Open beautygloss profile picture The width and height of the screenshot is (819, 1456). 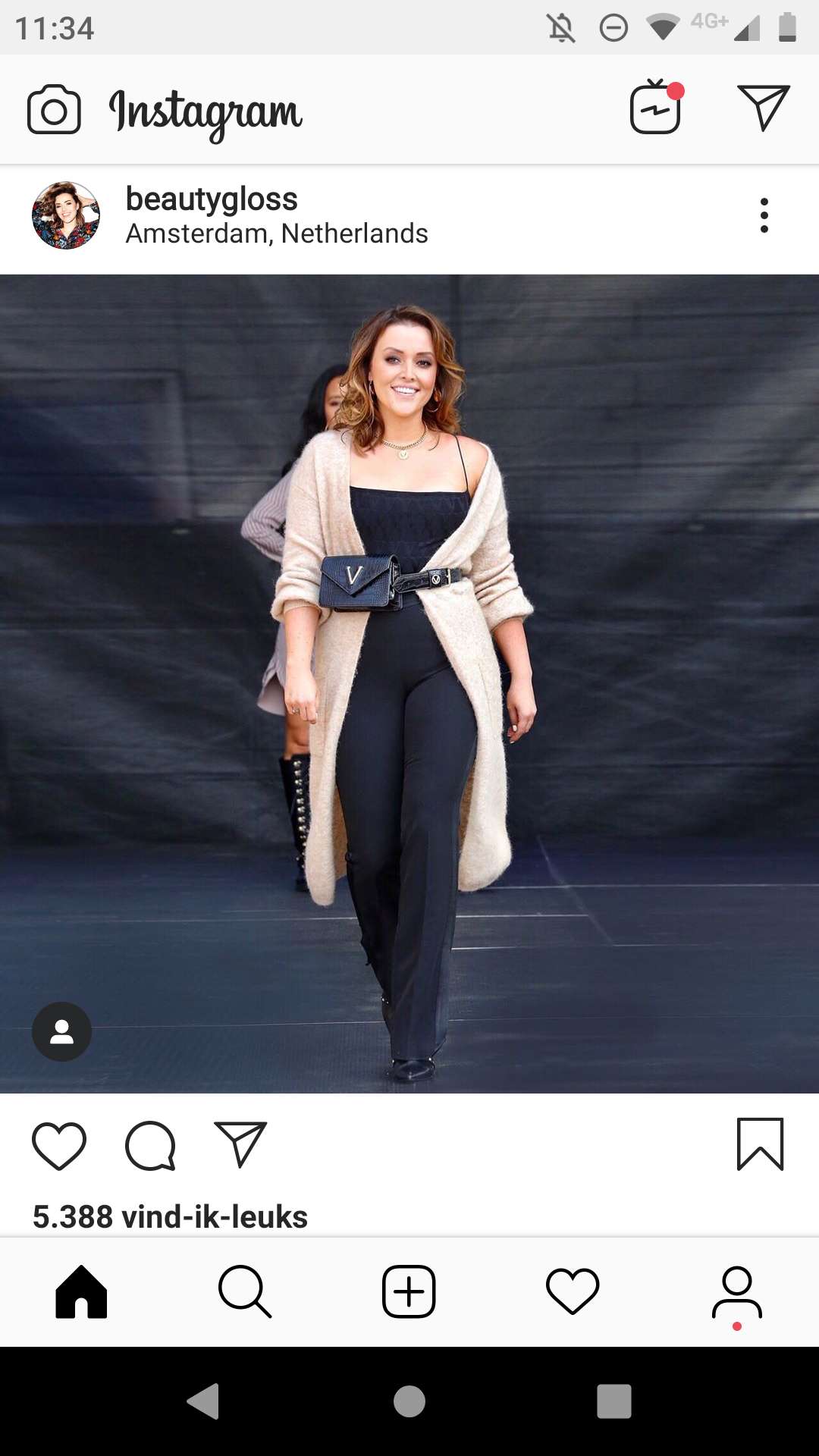click(x=66, y=215)
